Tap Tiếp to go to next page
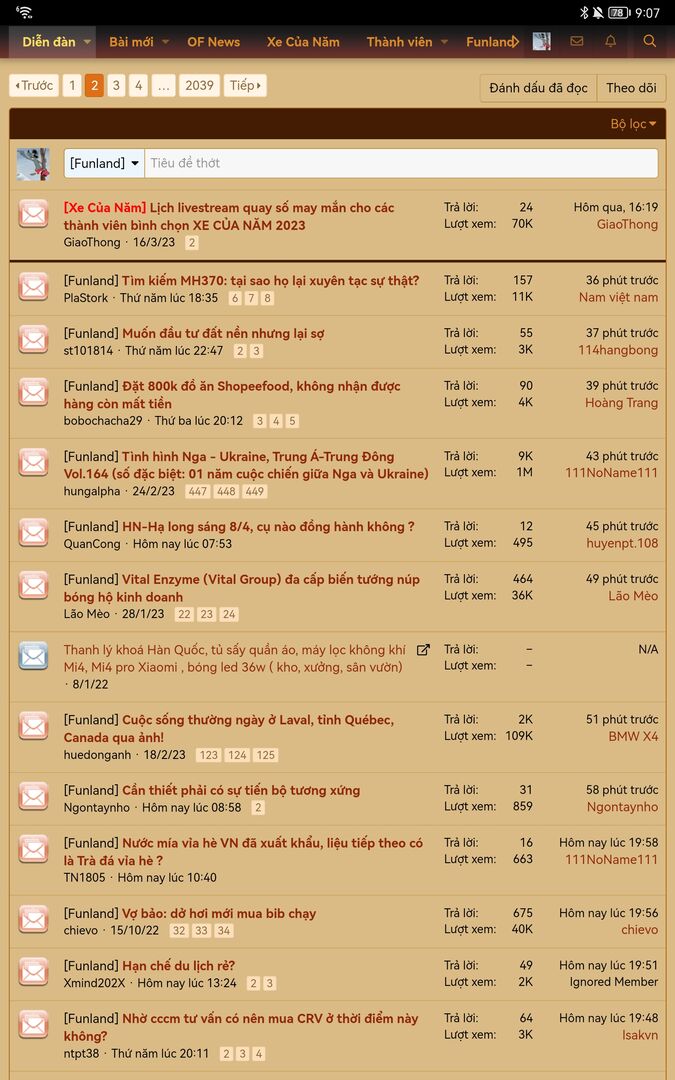675x1080 pixels. coord(245,85)
